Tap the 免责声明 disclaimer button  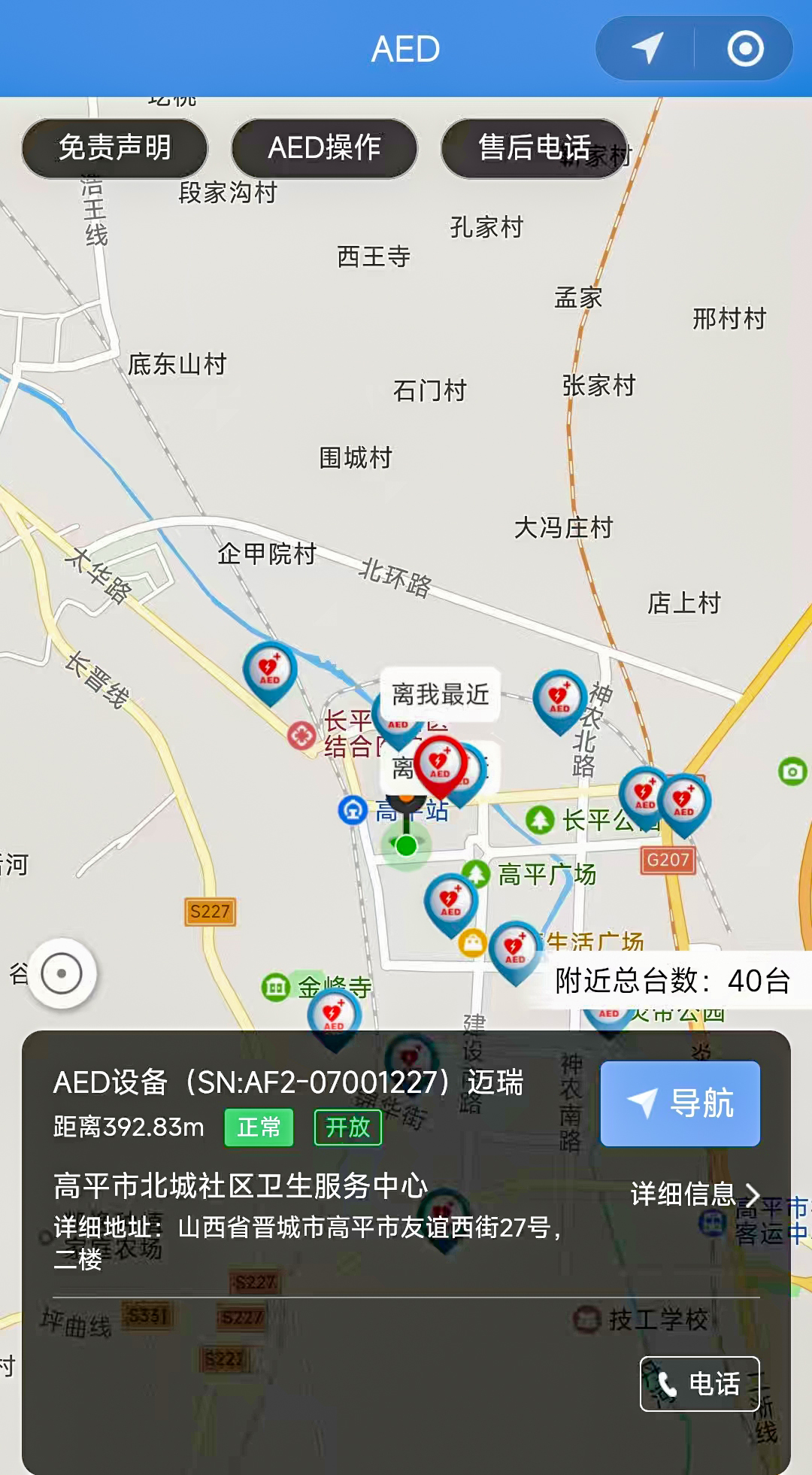point(114,147)
